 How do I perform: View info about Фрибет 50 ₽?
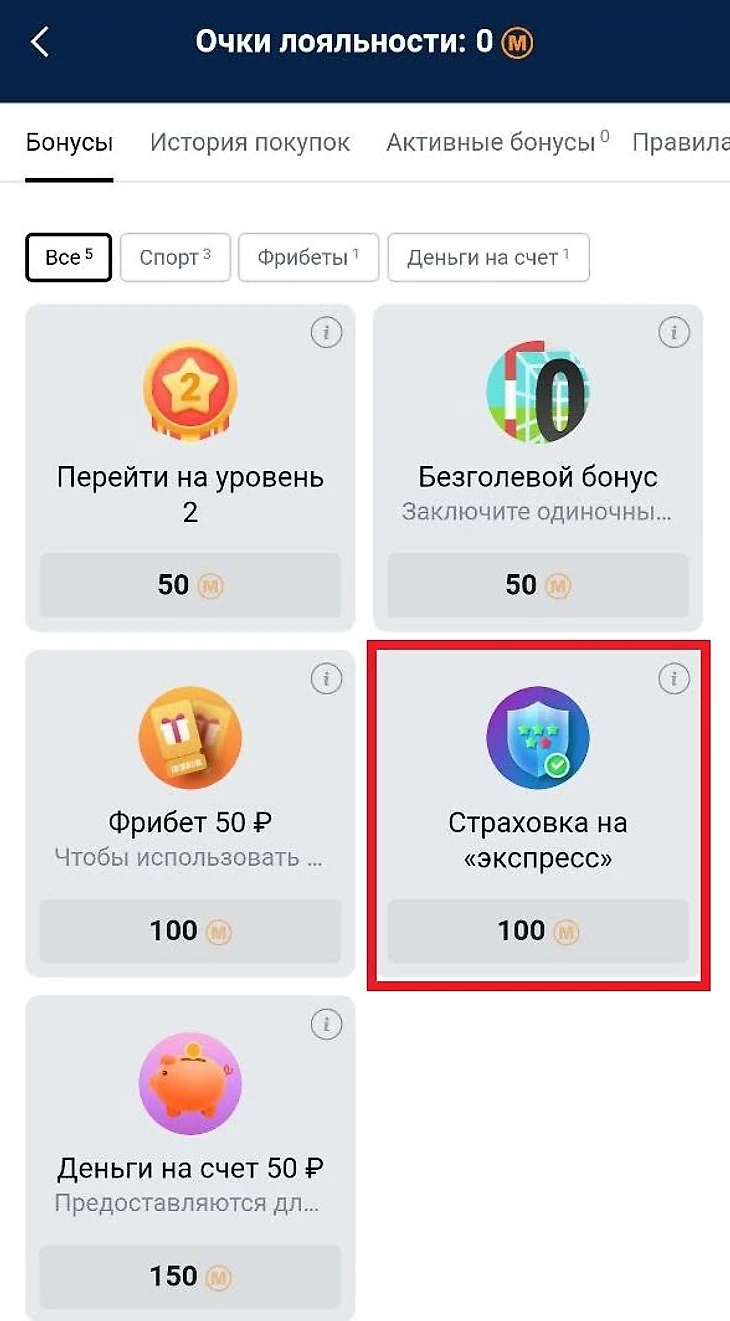pos(326,680)
